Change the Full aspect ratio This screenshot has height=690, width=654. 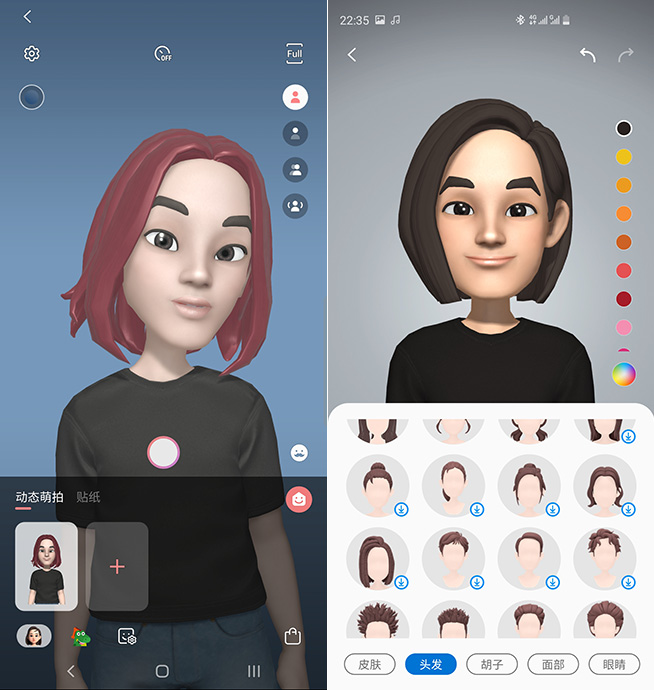click(294, 54)
